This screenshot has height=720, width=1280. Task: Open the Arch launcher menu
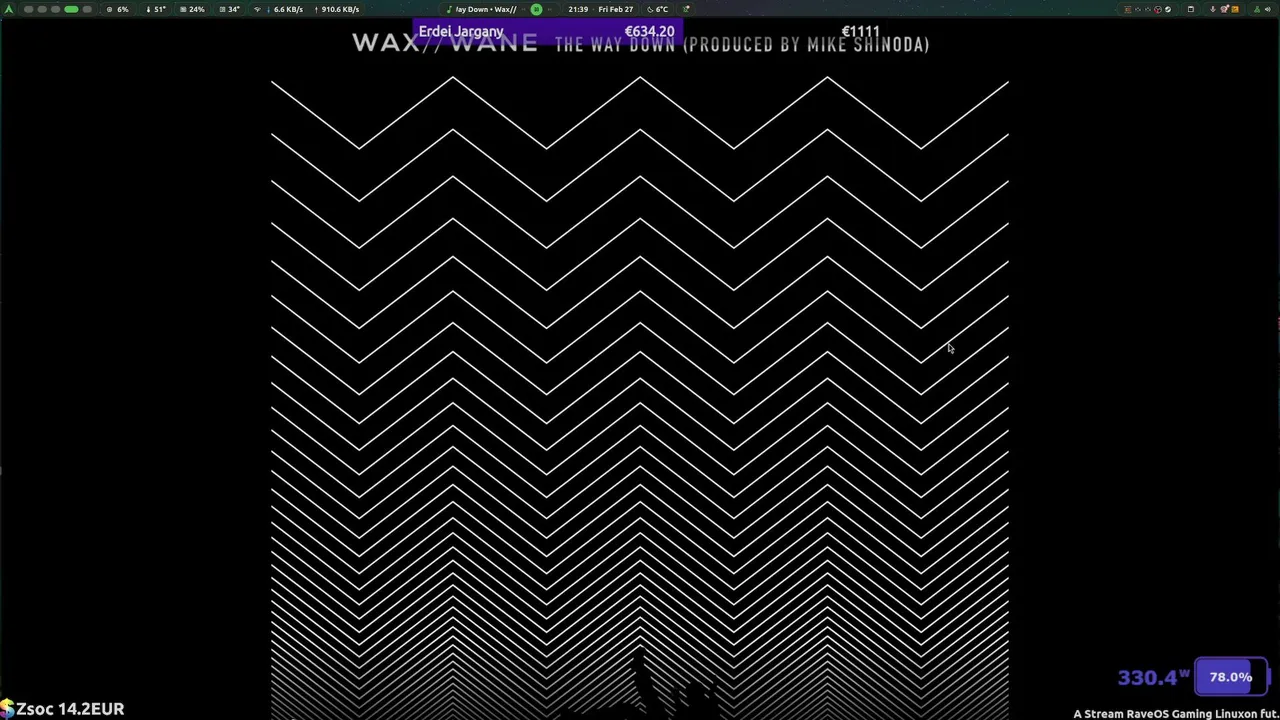[x=7, y=9]
